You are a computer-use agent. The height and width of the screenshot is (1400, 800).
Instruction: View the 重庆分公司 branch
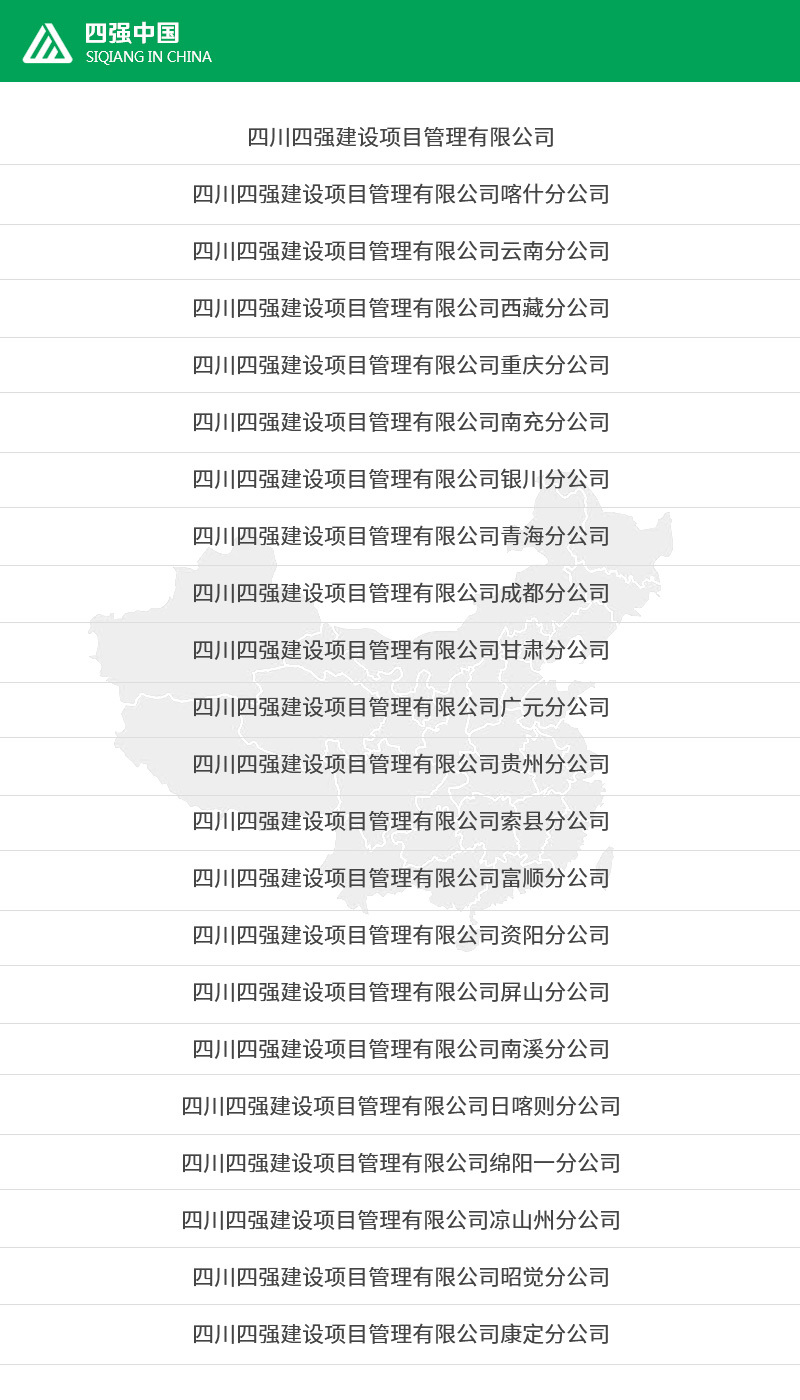pyautogui.click(x=400, y=365)
